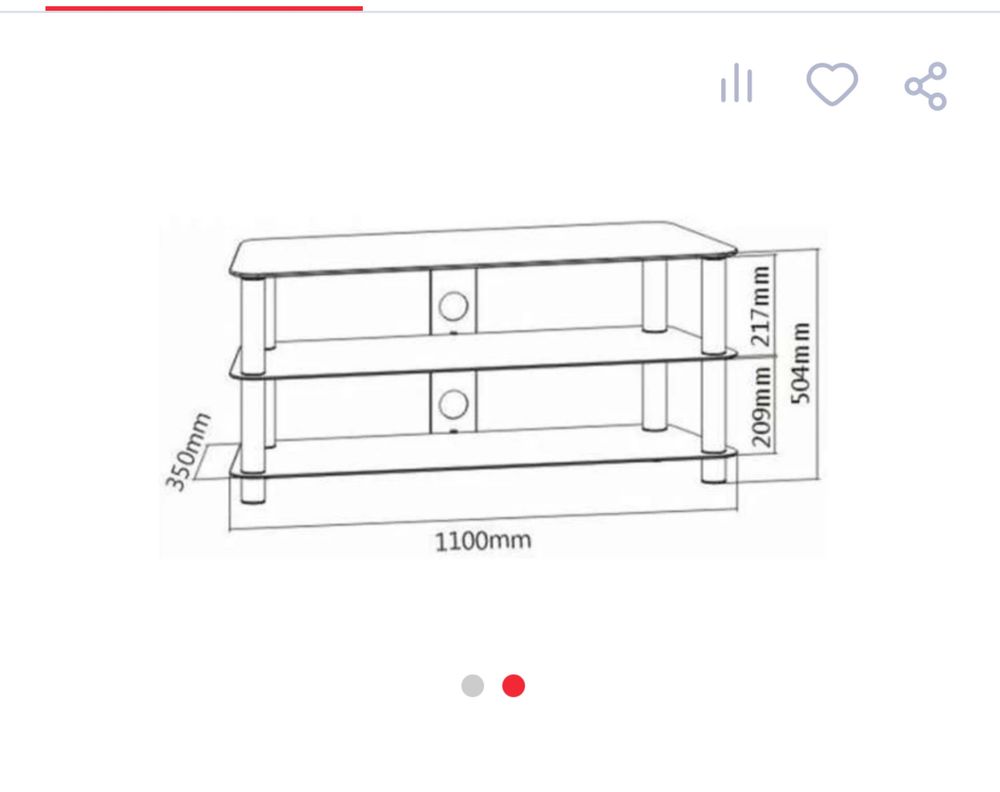The width and height of the screenshot is (1000, 792).
Task: Go to the first image dot
Action: (x=473, y=686)
